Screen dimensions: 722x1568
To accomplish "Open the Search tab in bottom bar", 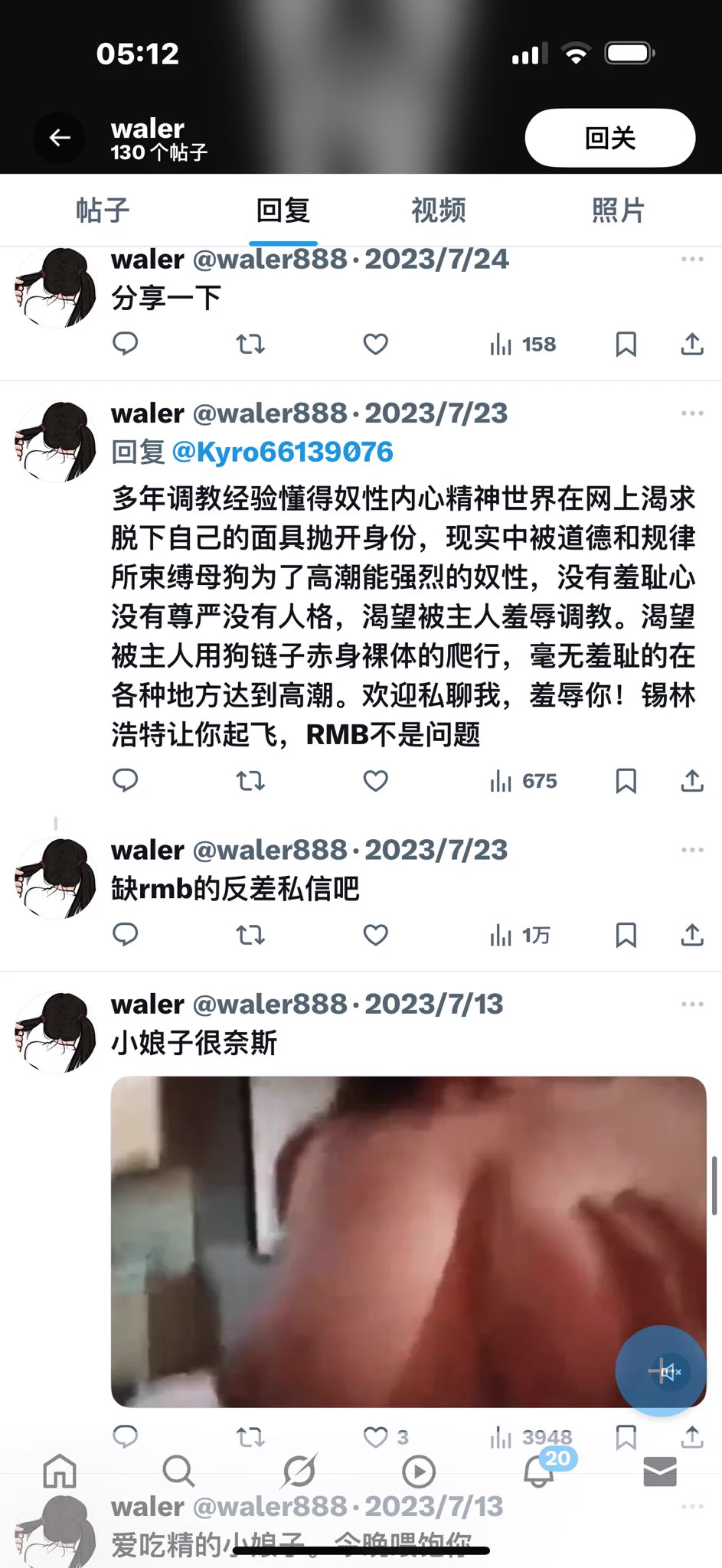I will pyautogui.click(x=179, y=1471).
